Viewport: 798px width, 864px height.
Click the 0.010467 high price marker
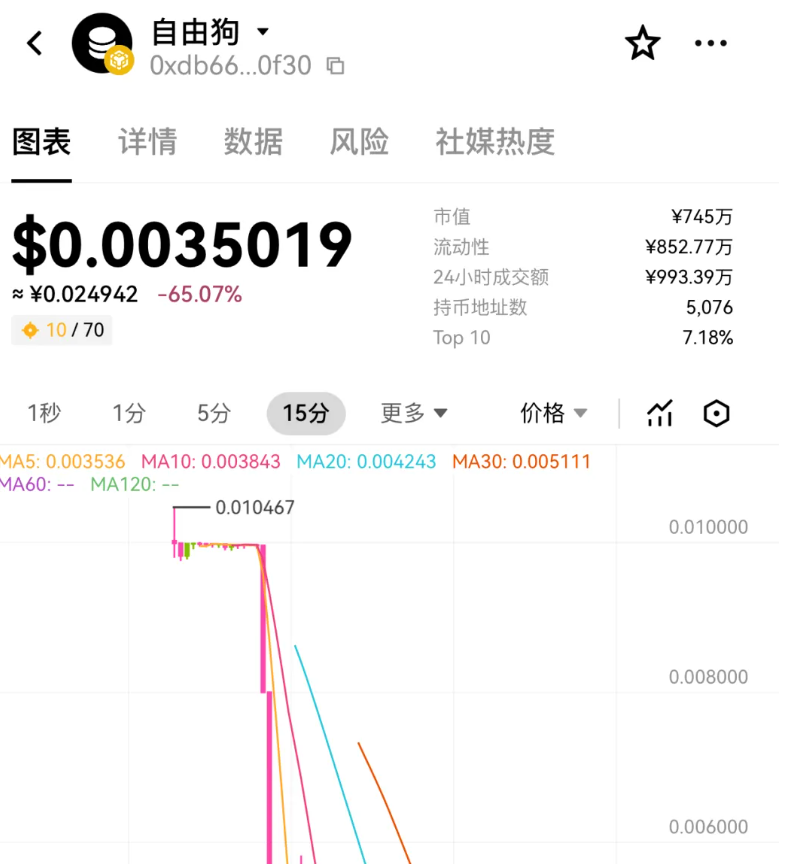[255, 508]
